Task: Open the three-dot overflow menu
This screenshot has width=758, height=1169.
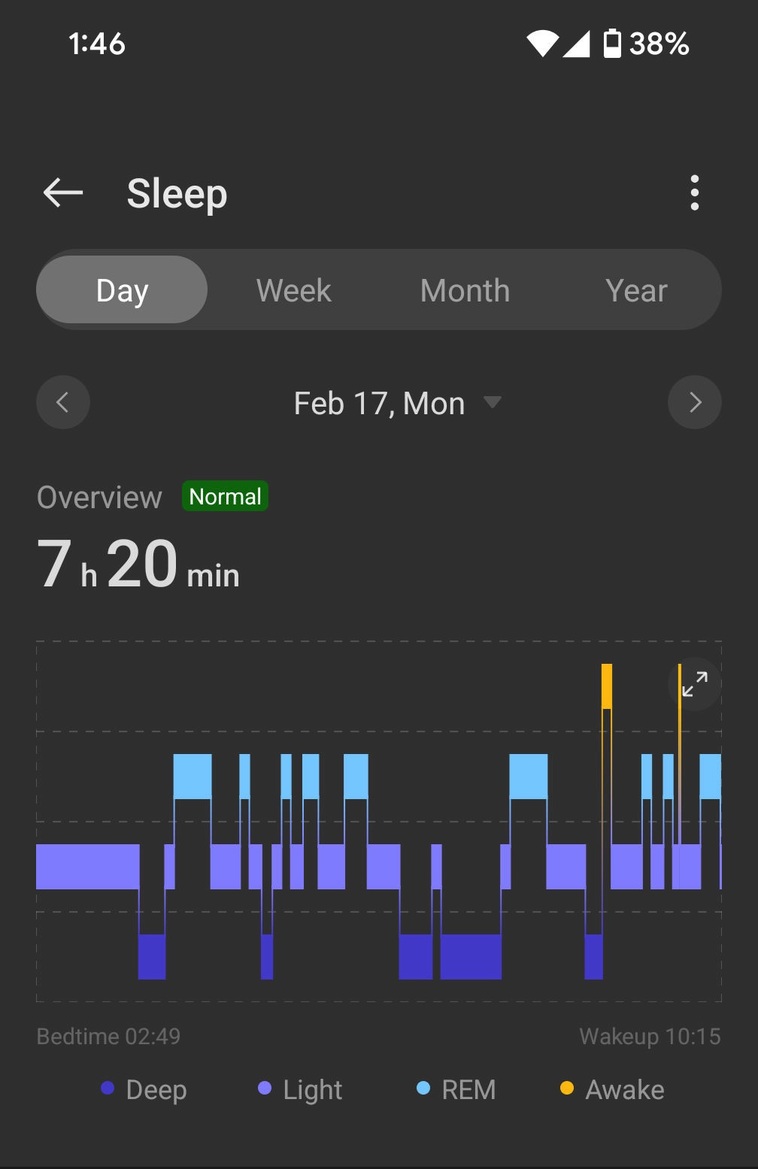Action: tap(695, 192)
